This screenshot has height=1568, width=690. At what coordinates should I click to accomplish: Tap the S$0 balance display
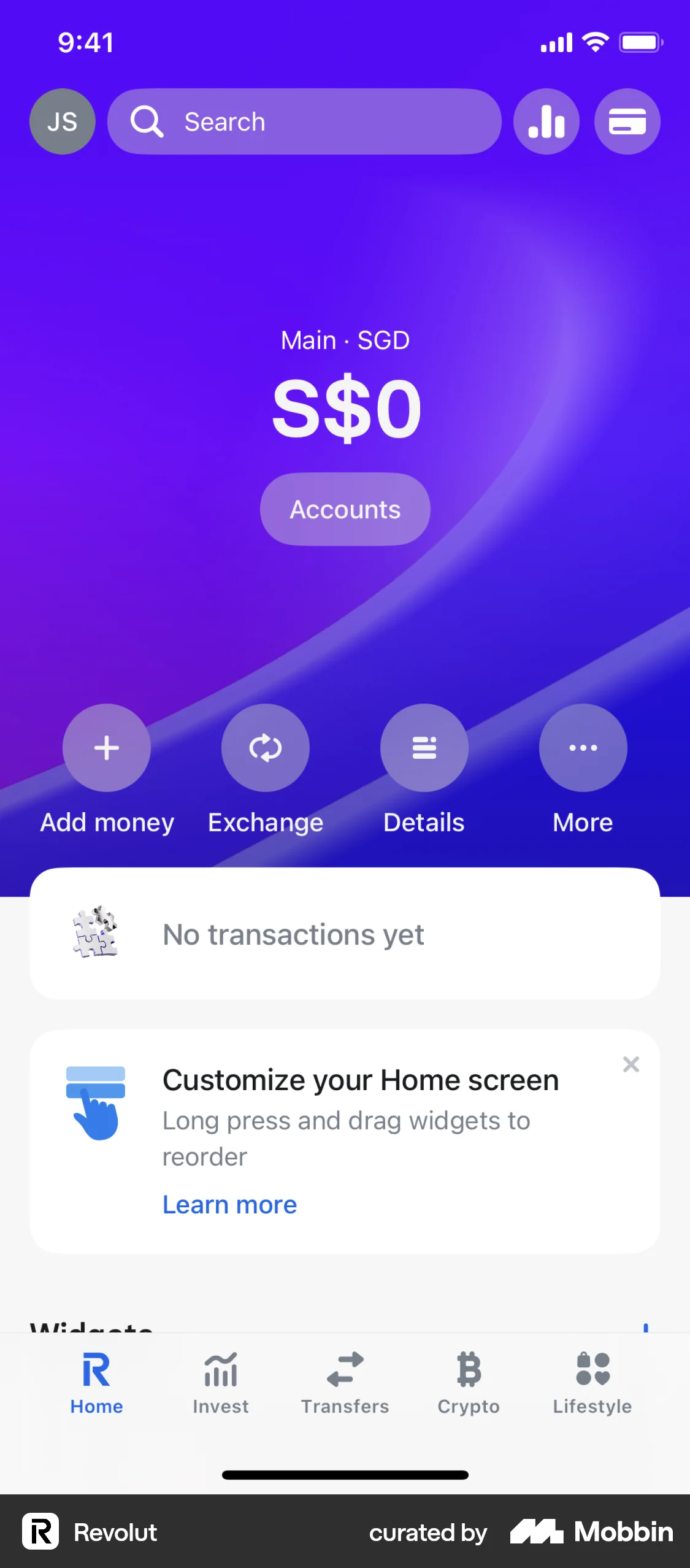345,407
